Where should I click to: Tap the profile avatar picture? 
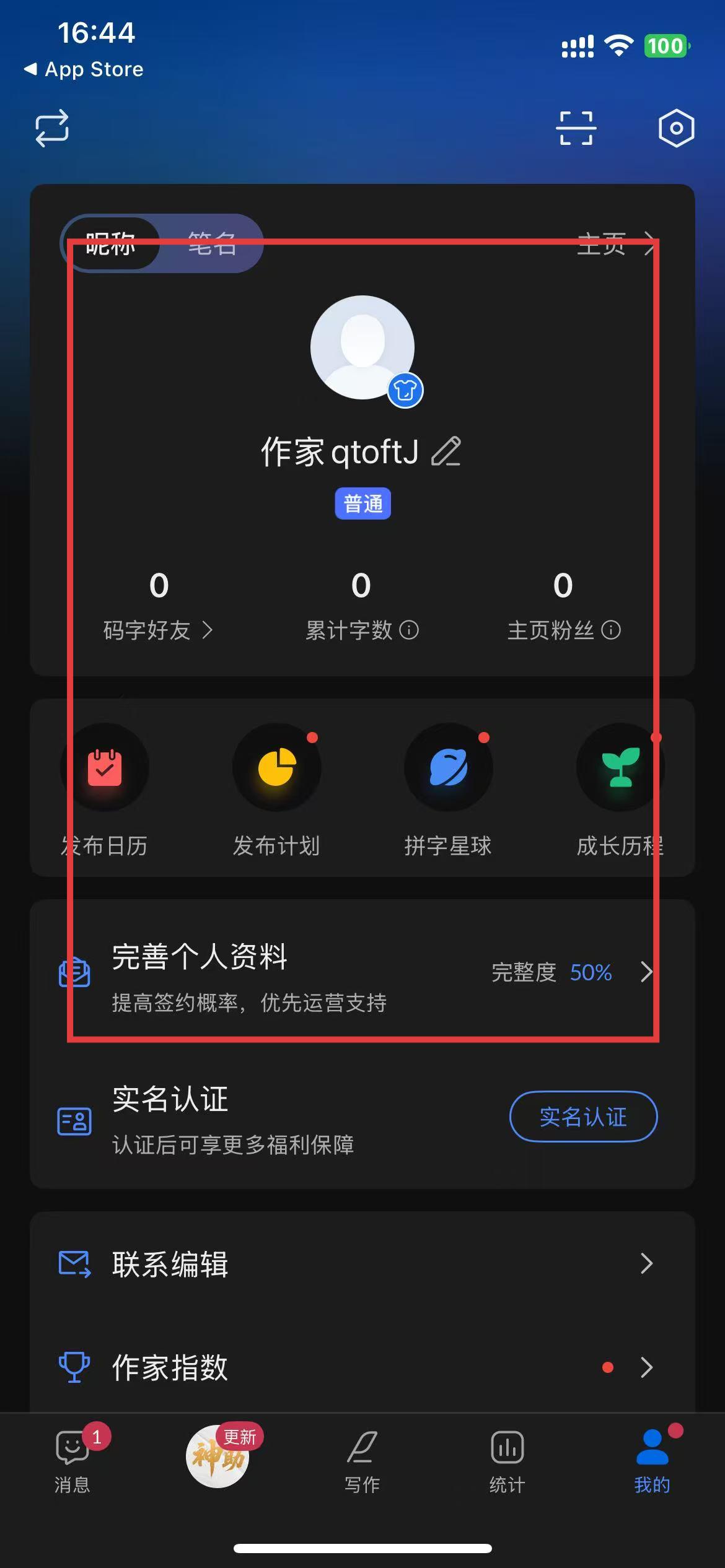click(362, 347)
